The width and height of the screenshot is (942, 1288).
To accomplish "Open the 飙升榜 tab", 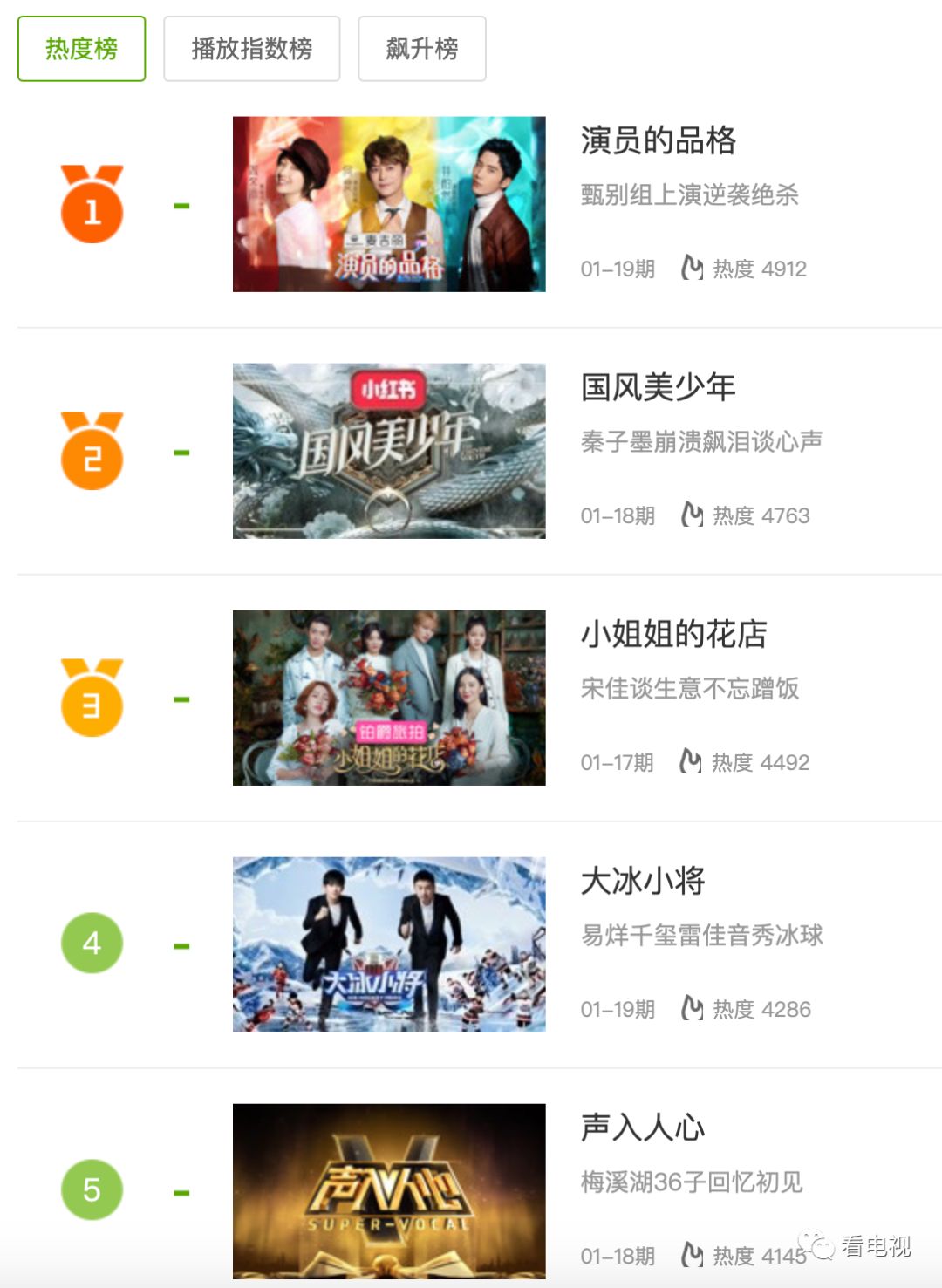I will [422, 48].
